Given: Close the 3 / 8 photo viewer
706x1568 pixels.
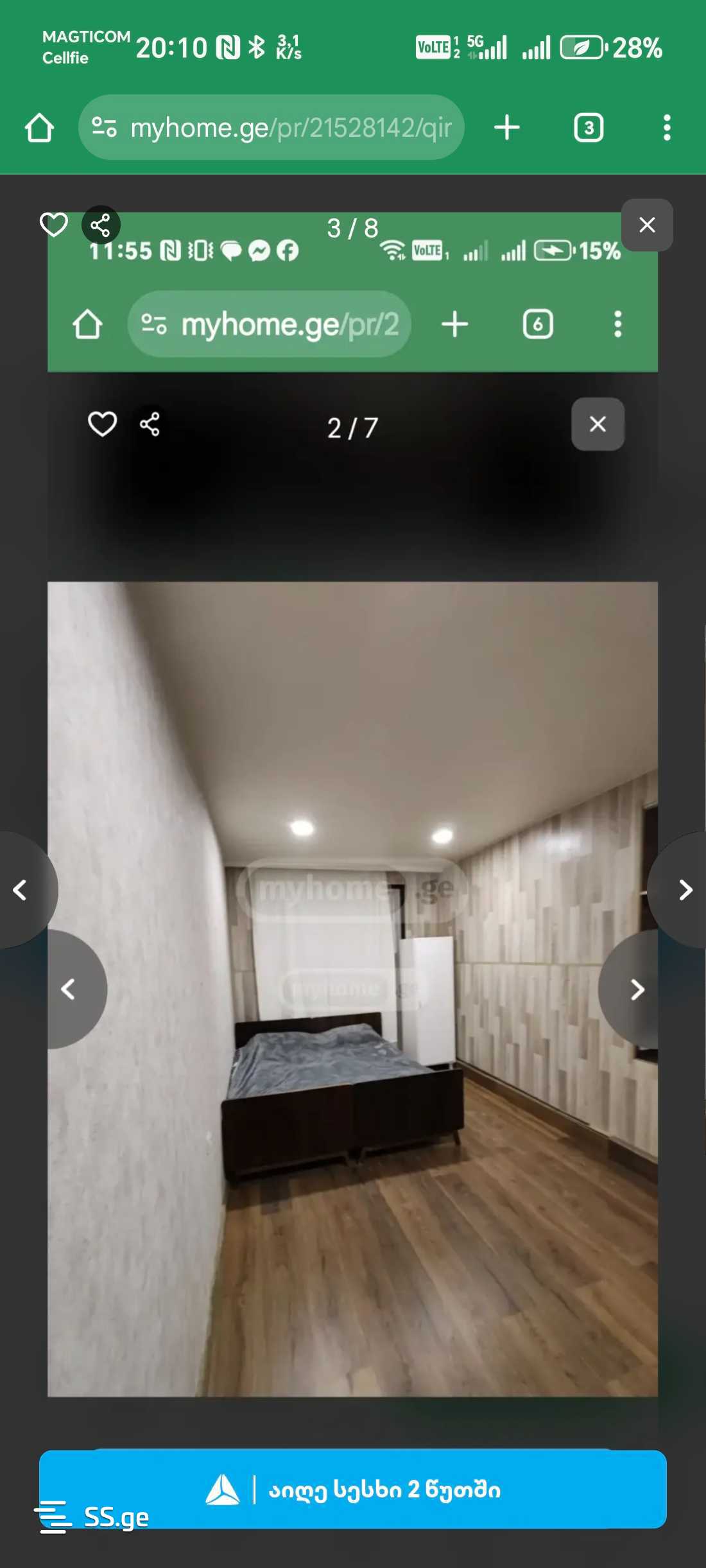Looking at the screenshot, I should click(647, 225).
